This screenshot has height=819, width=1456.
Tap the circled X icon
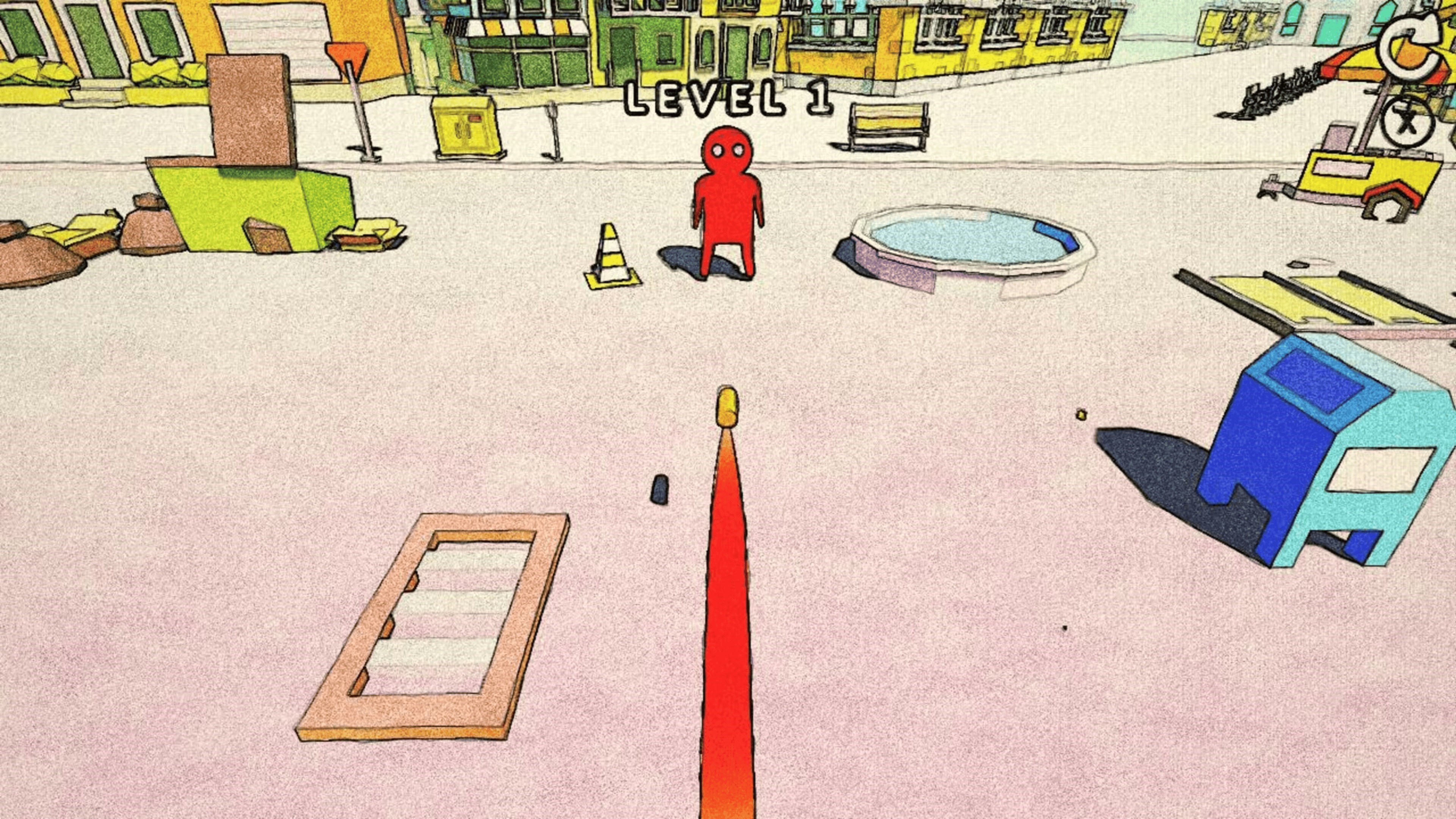click(1407, 121)
